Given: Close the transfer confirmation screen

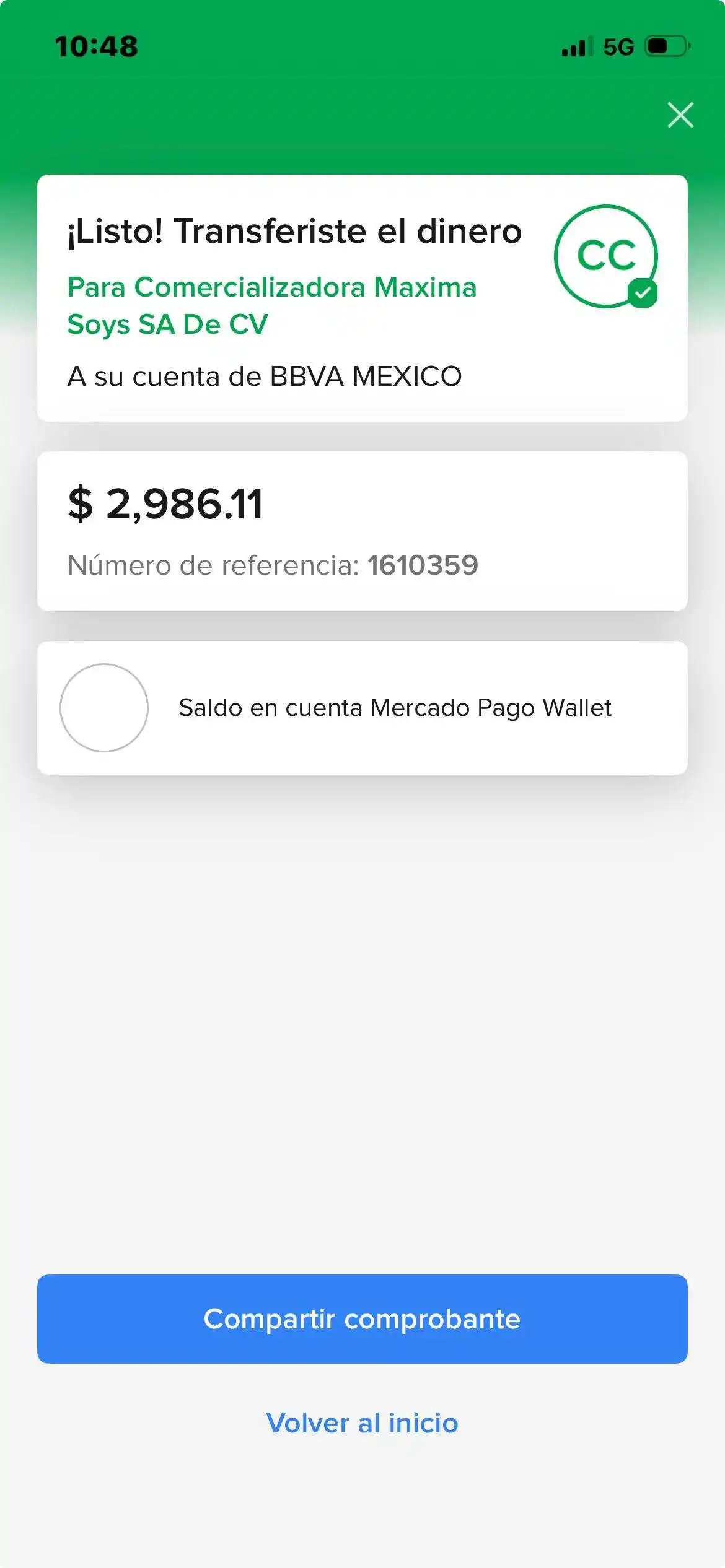Looking at the screenshot, I should click(680, 115).
